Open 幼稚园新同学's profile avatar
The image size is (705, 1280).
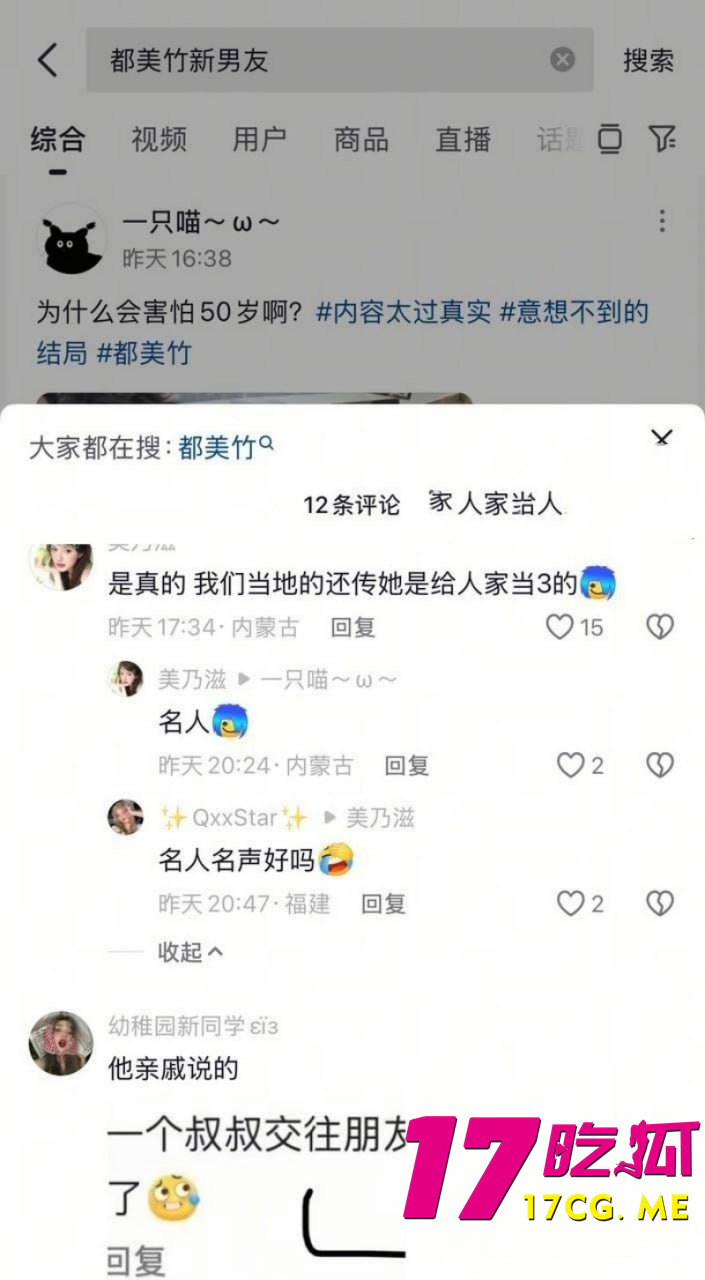click(61, 1042)
